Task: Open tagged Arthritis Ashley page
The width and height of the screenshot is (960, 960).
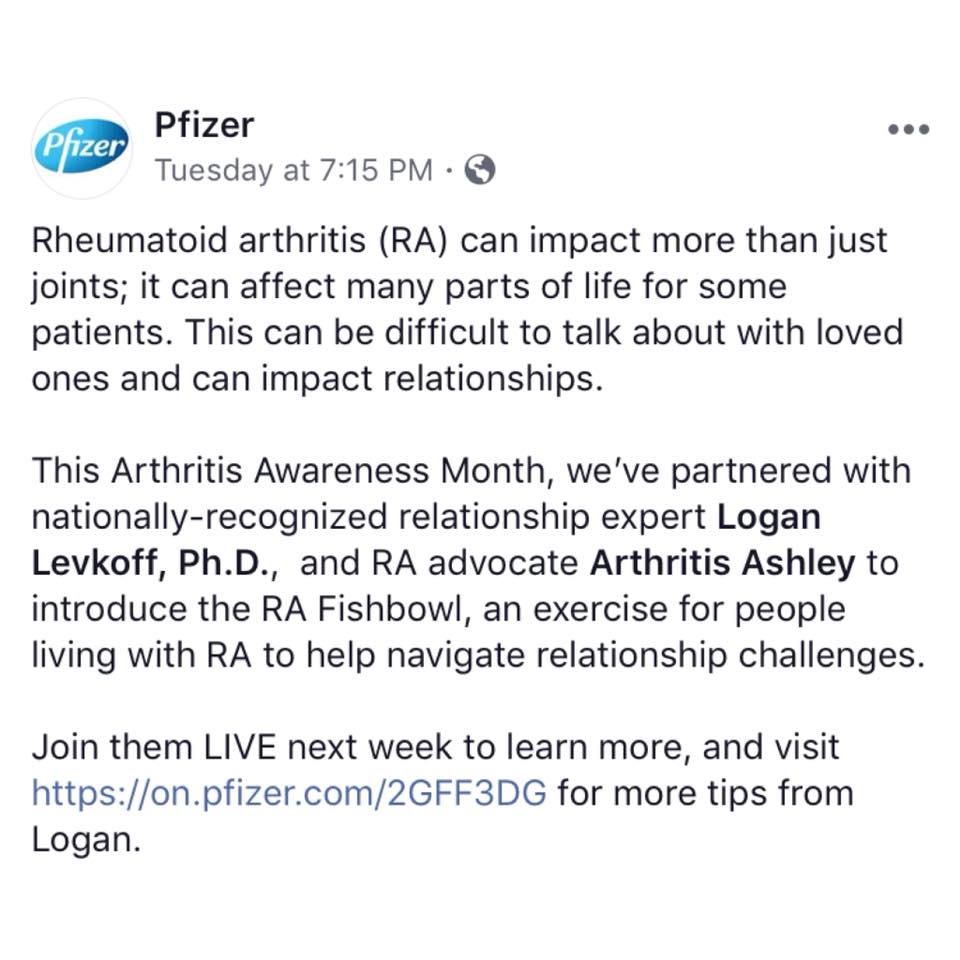Action: click(x=722, y=563)
